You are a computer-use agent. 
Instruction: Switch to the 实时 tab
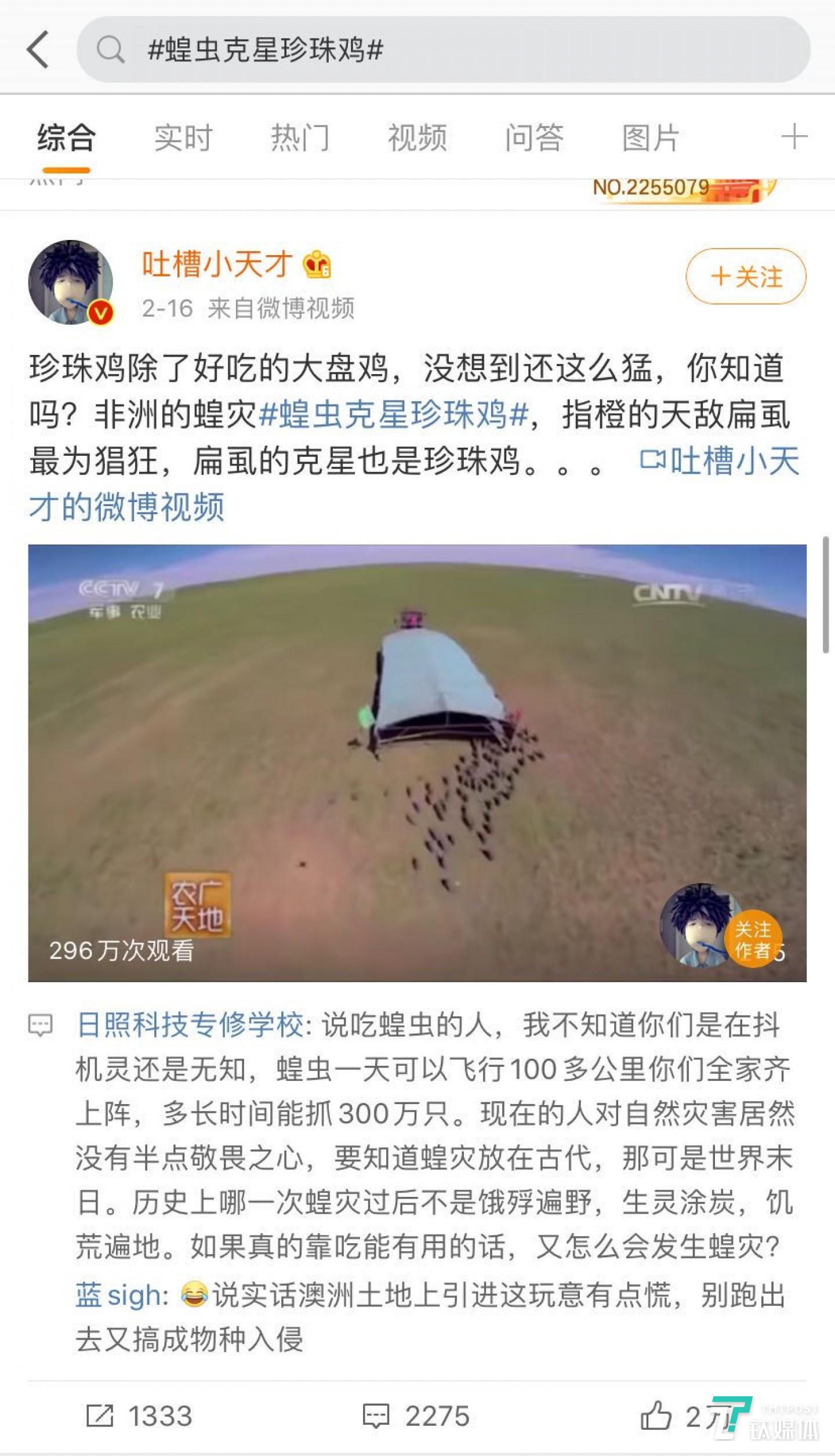(x=183, y=138)
